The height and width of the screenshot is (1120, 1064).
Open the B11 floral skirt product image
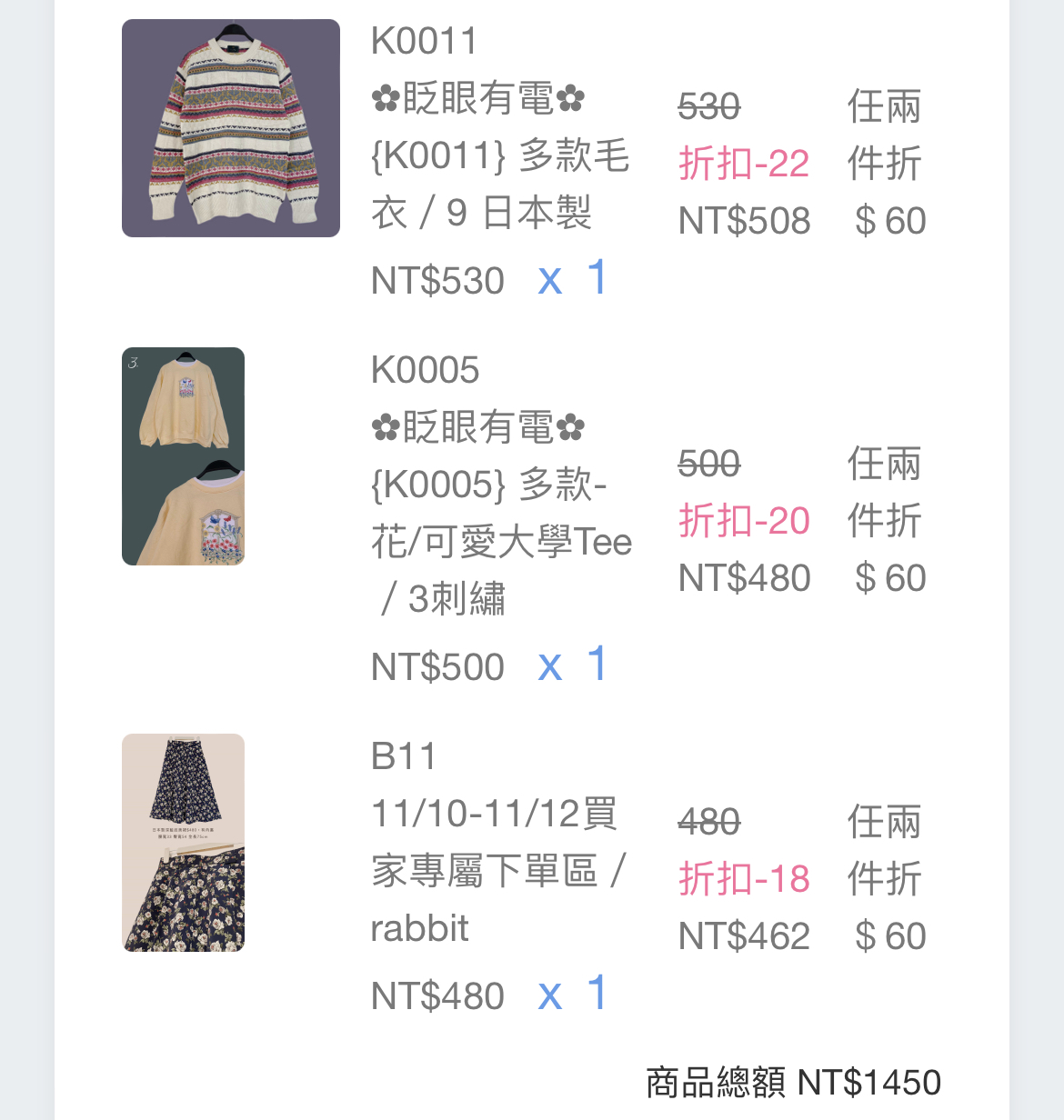click(184, 843)
